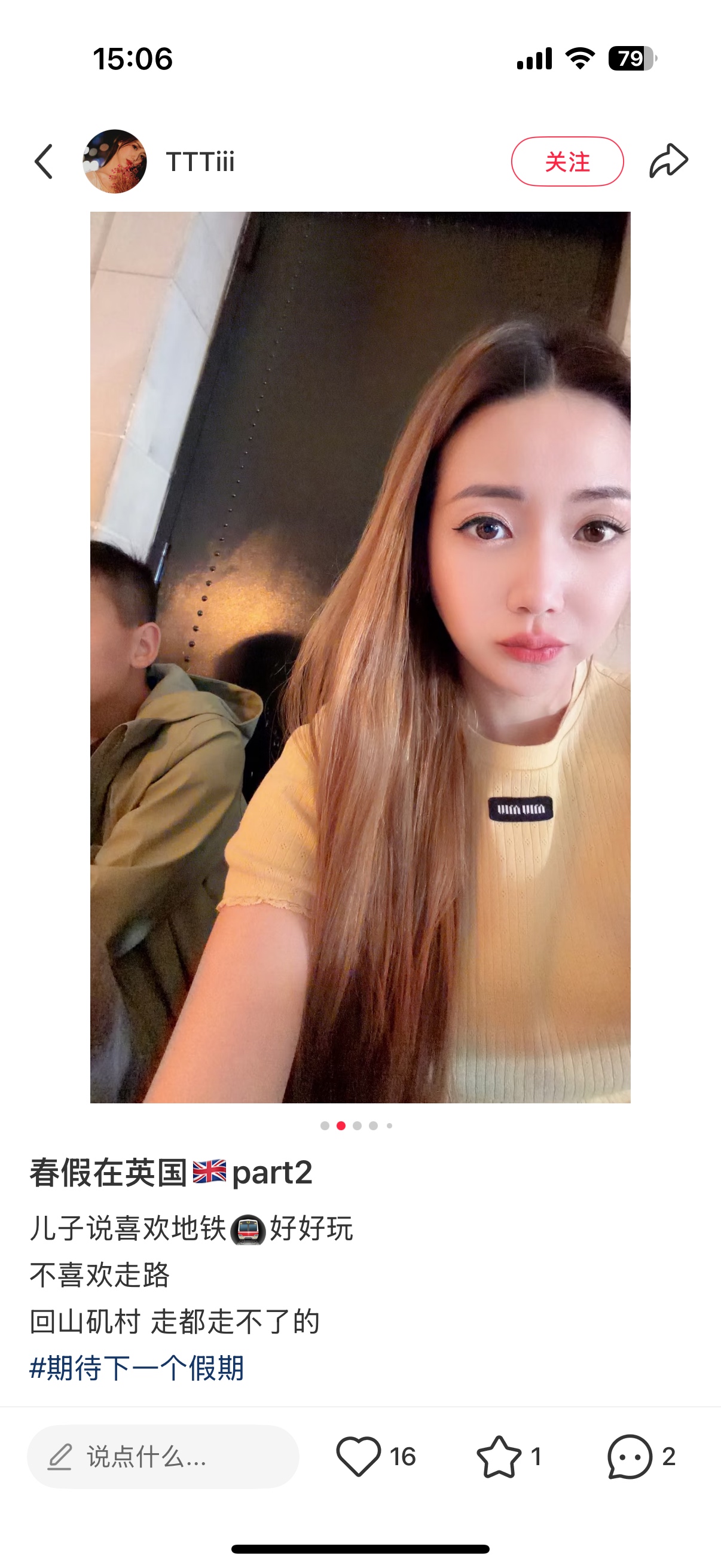Tap the 说点什么 comment field
This screenshot has width=721, height=1568.
coord(163,1457)
